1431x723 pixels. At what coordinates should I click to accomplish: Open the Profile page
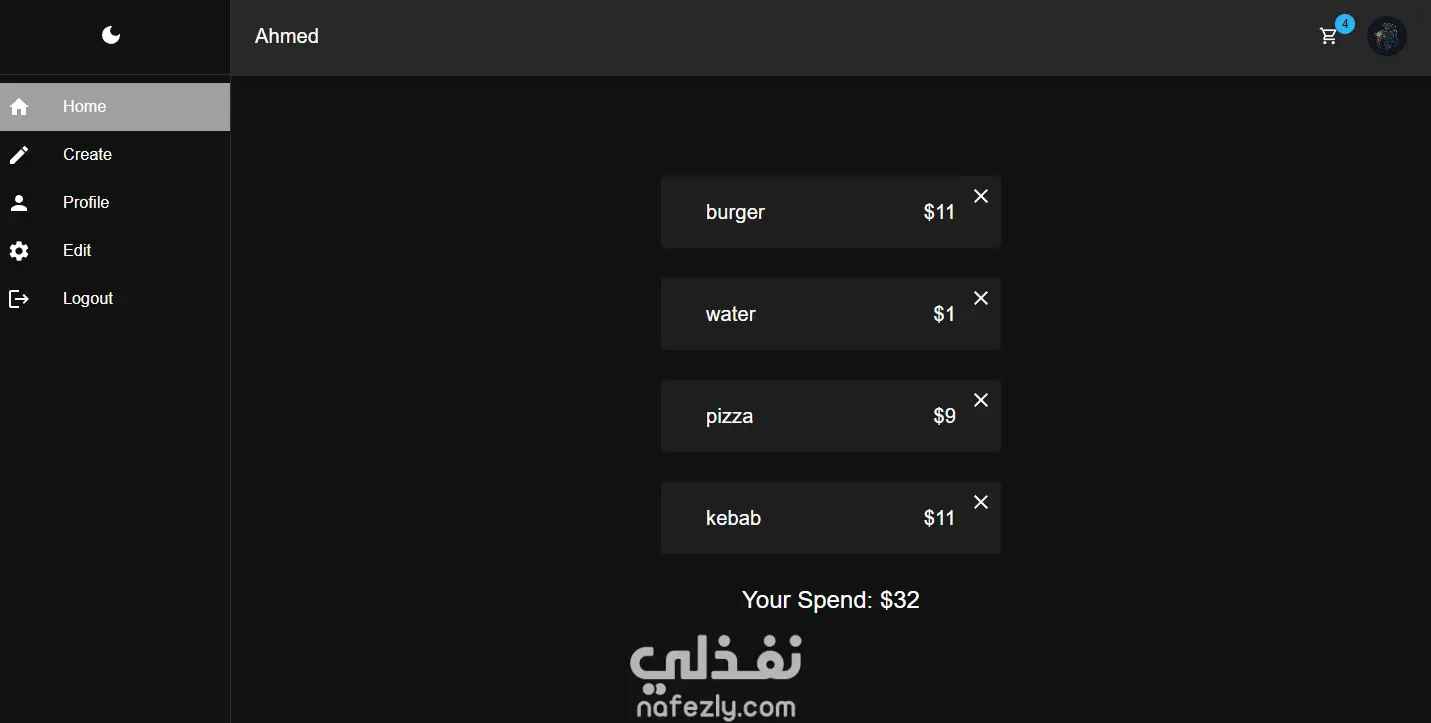click(x=86, y=203)
